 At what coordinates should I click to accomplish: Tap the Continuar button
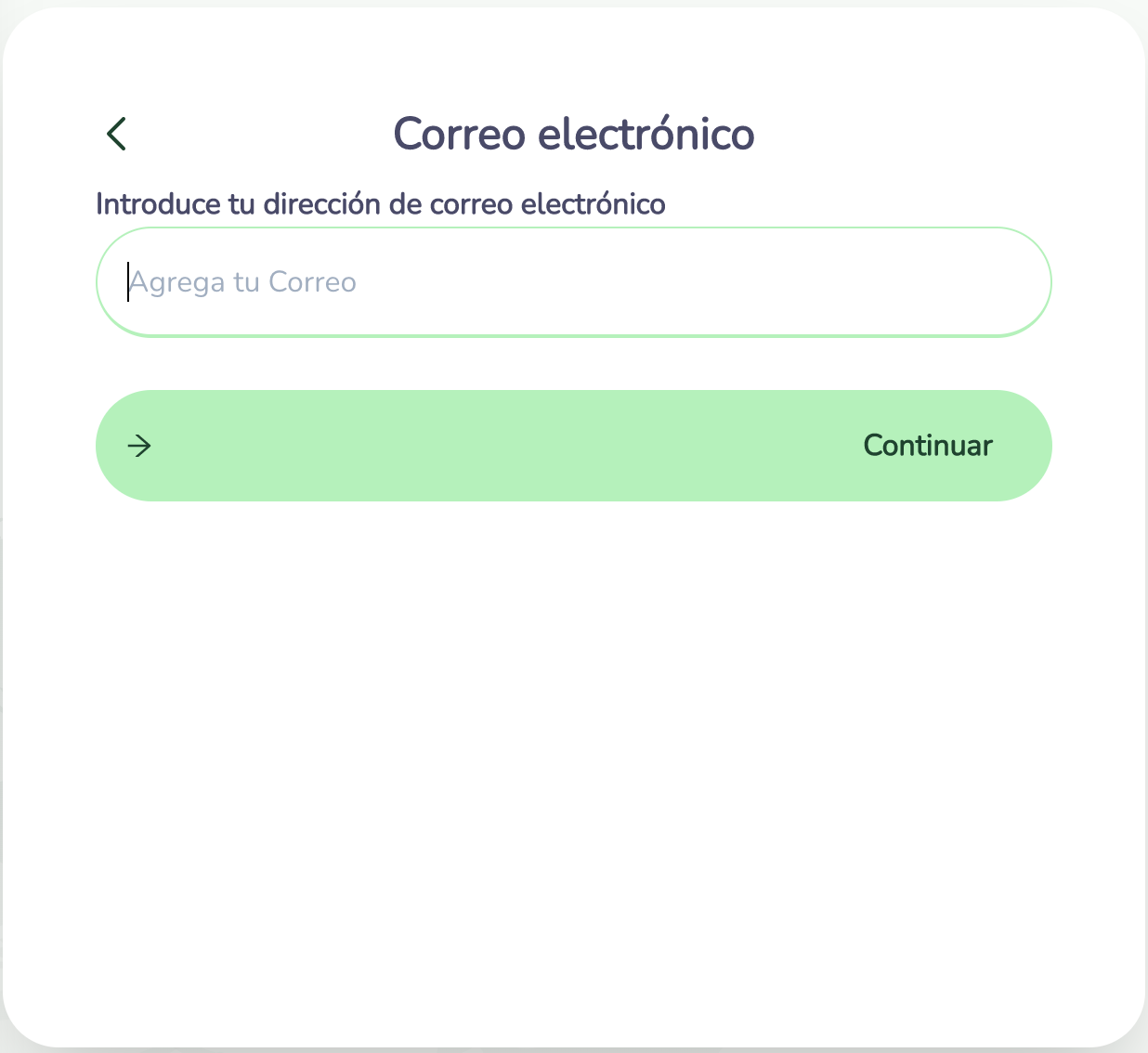tap(573, 446)
